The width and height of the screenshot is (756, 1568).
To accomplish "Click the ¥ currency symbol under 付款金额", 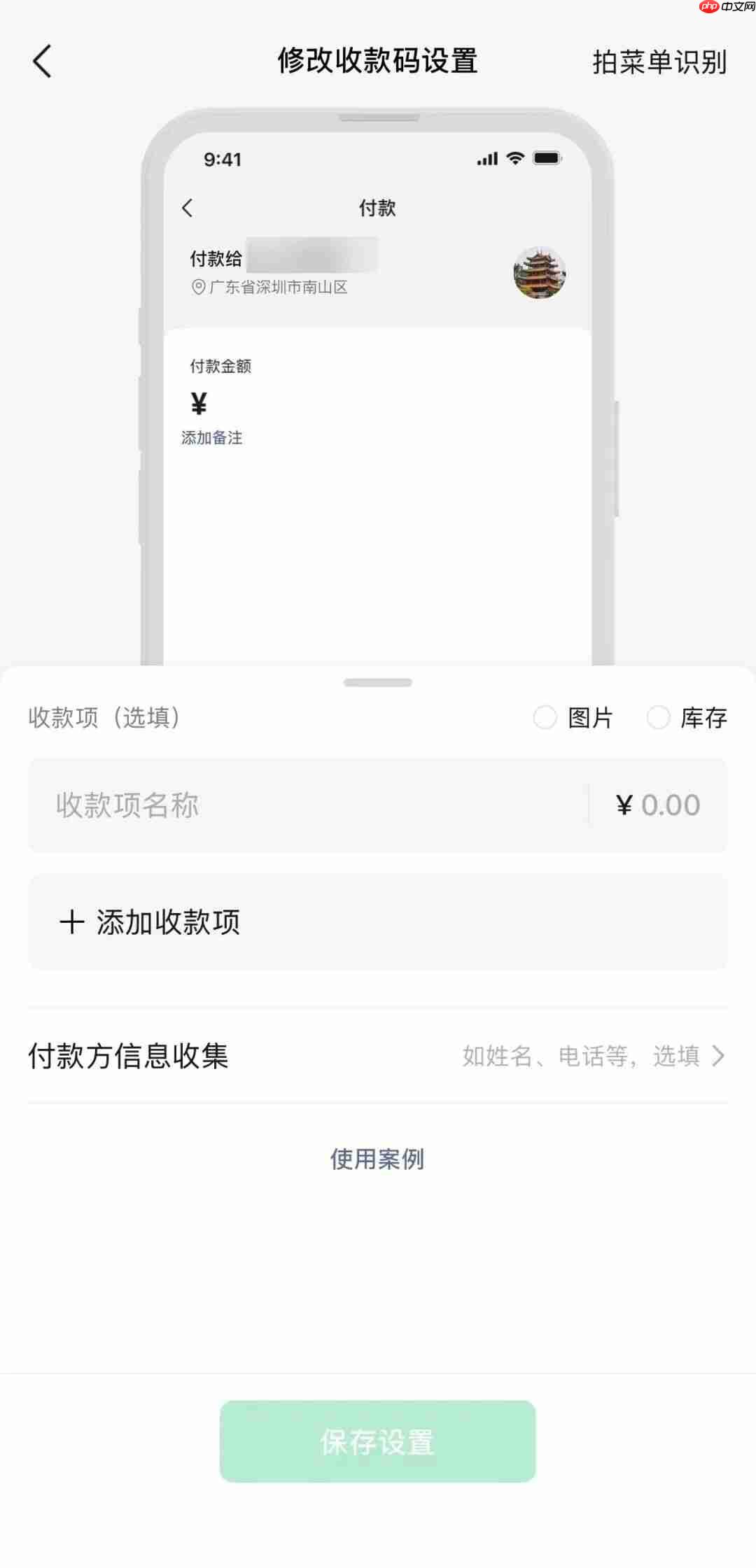I will point(198,403).
